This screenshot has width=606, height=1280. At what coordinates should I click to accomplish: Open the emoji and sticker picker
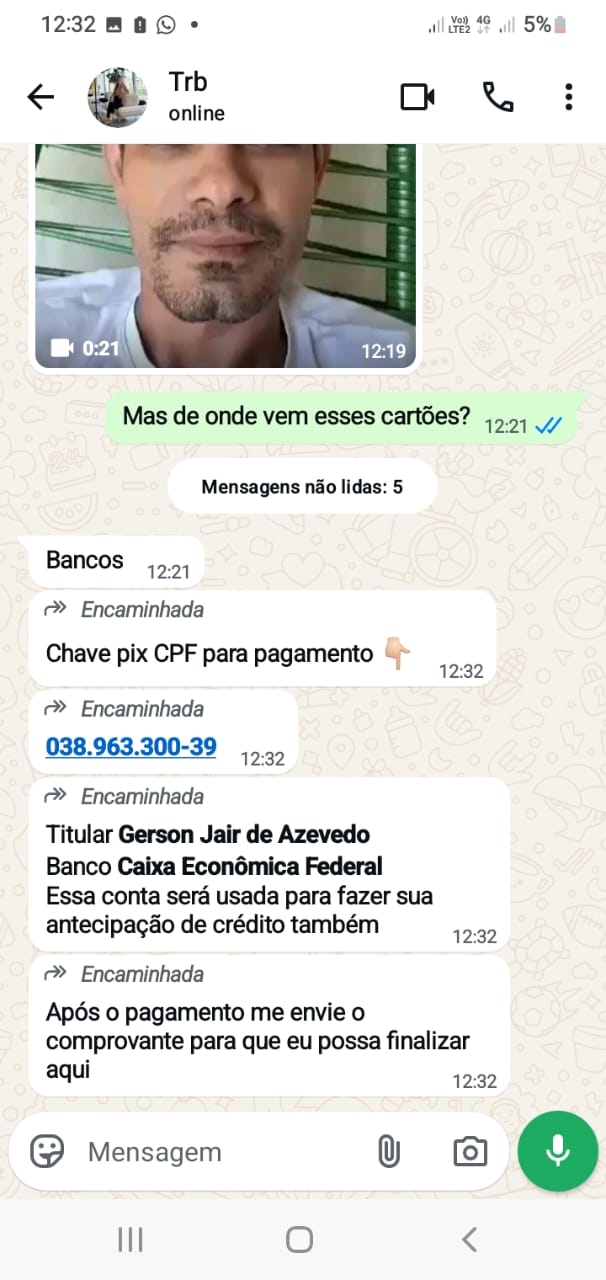[47, 1152]
